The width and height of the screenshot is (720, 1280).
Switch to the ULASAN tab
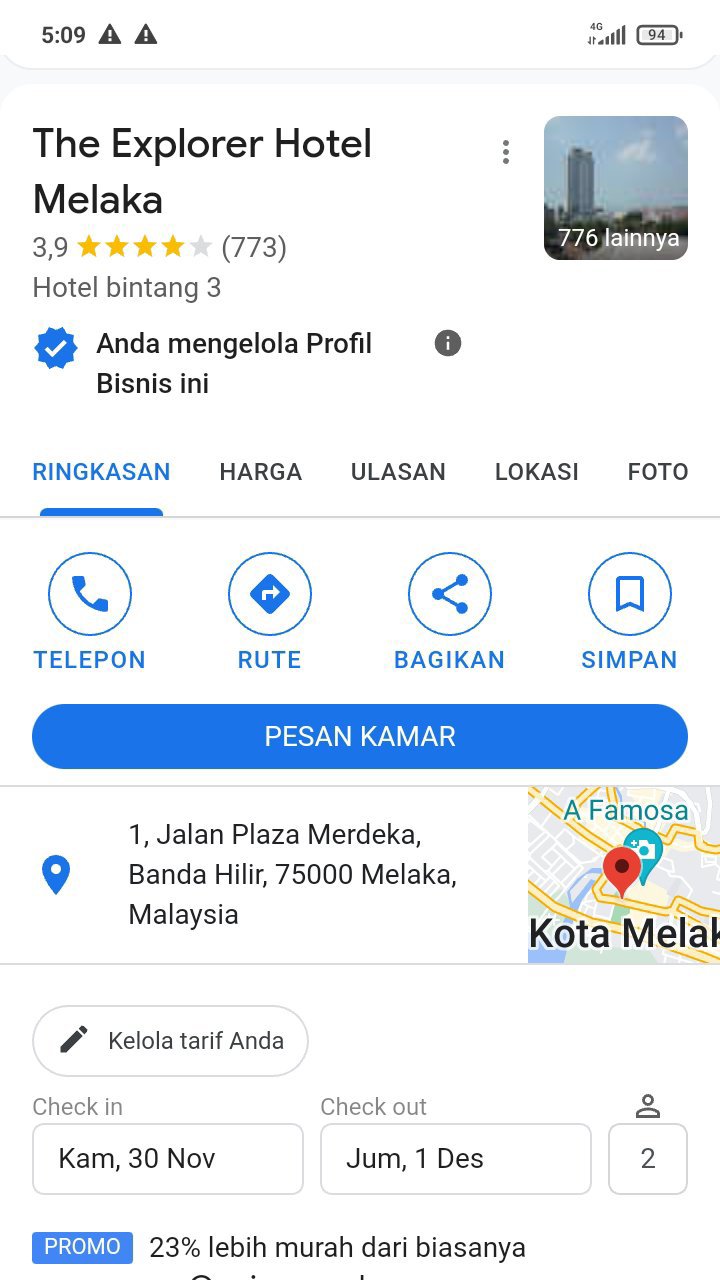[398, 472]
